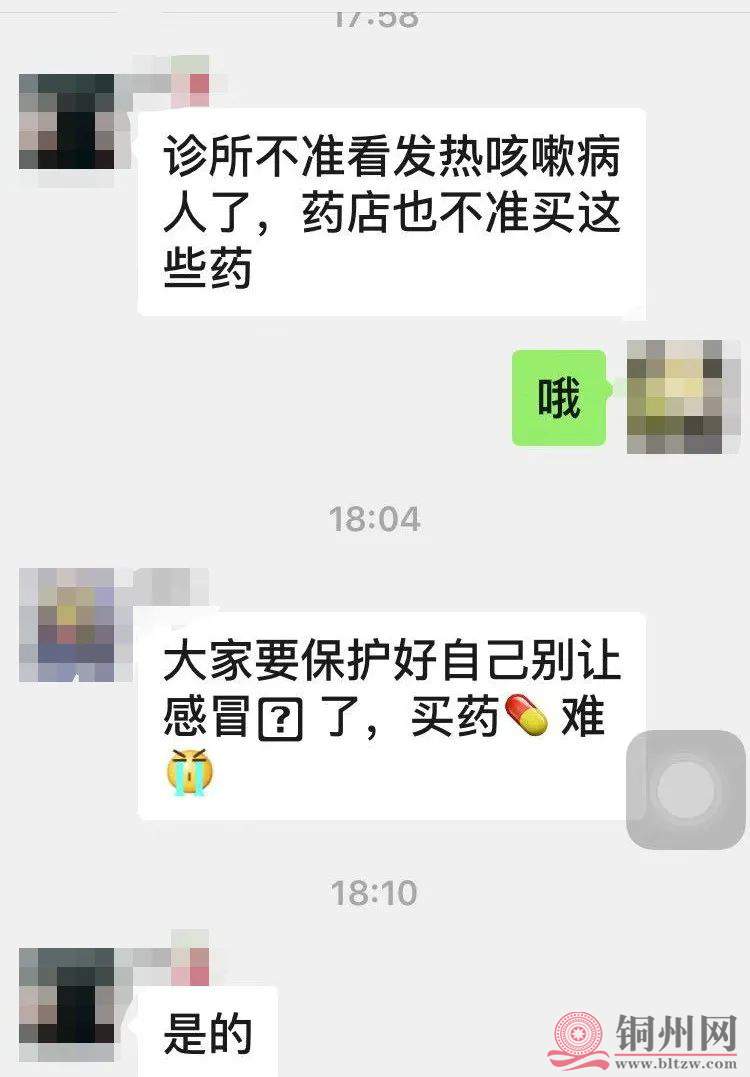Screen dimensions: 750x1077
Task: Open the AssistiveTouch floating button
Action: click(686, 791)
